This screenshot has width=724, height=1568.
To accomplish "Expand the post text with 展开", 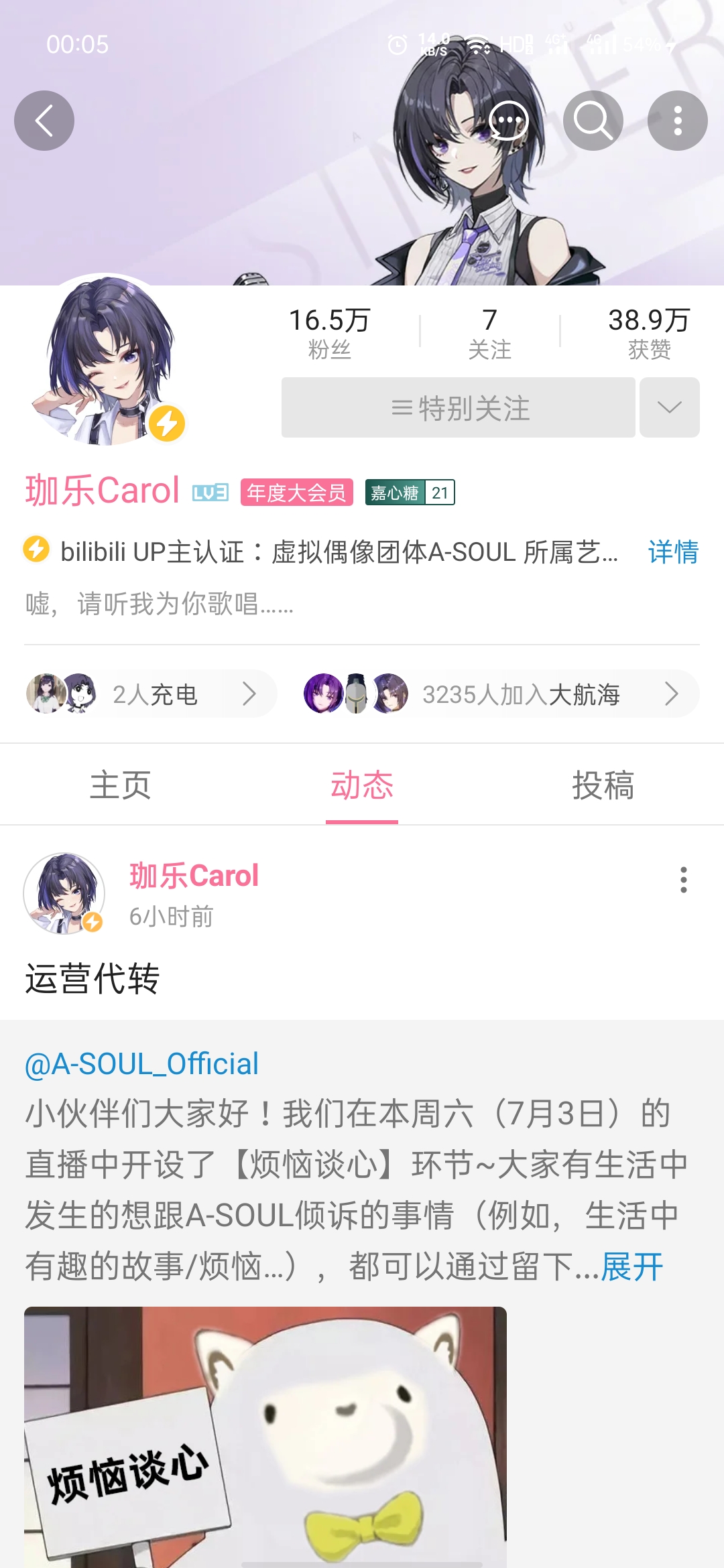I will point(631,1266).
